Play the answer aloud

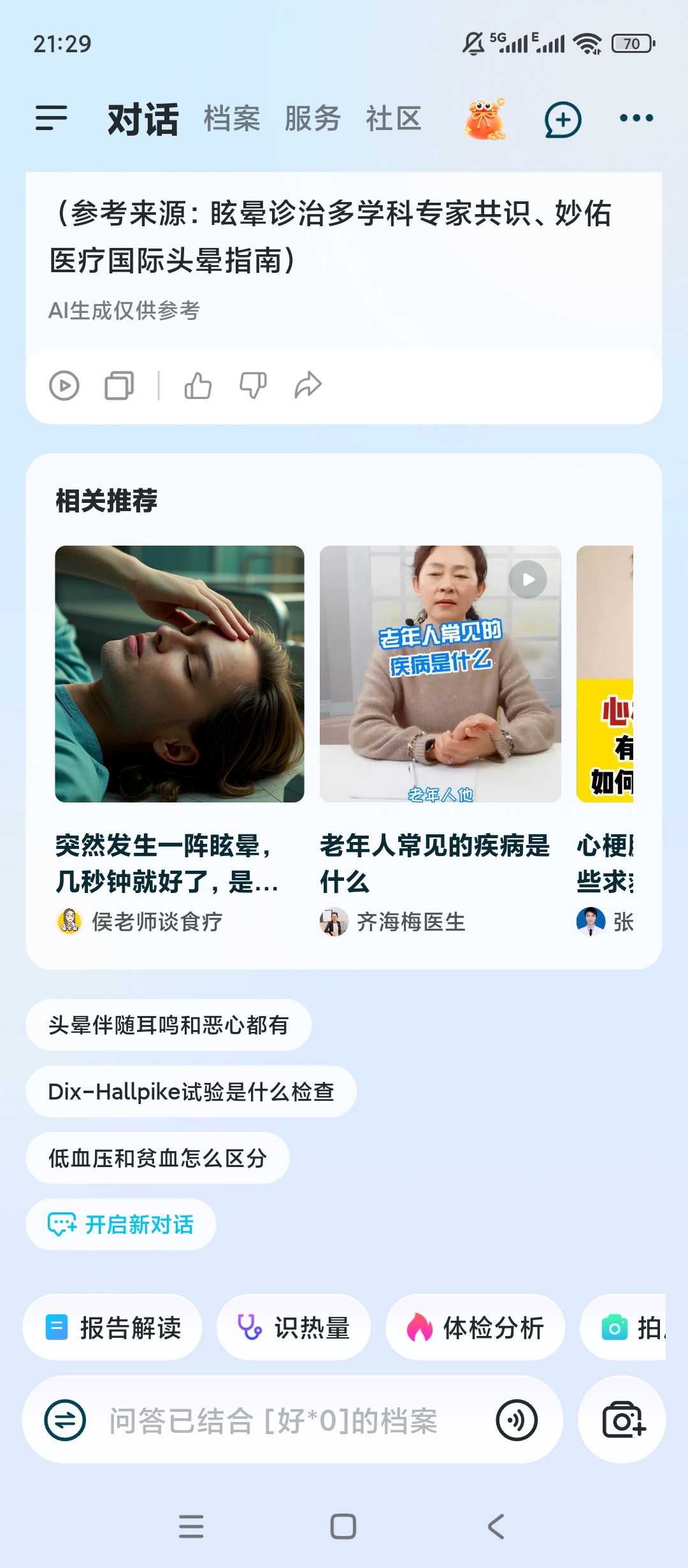64,386
